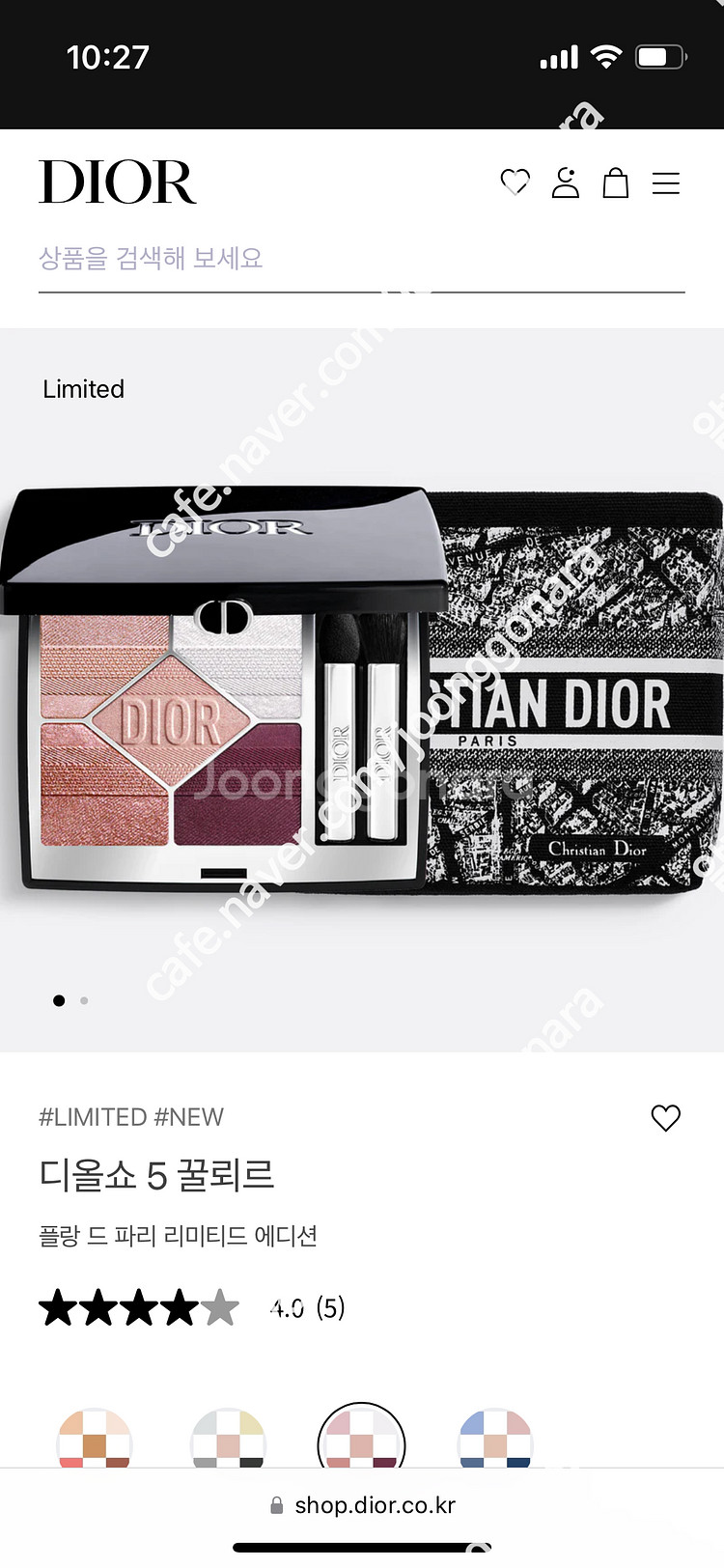This screenshot has height=1568, width=724.
Task: Open the 4.0 star reviews
Action: click(191, 1308)
